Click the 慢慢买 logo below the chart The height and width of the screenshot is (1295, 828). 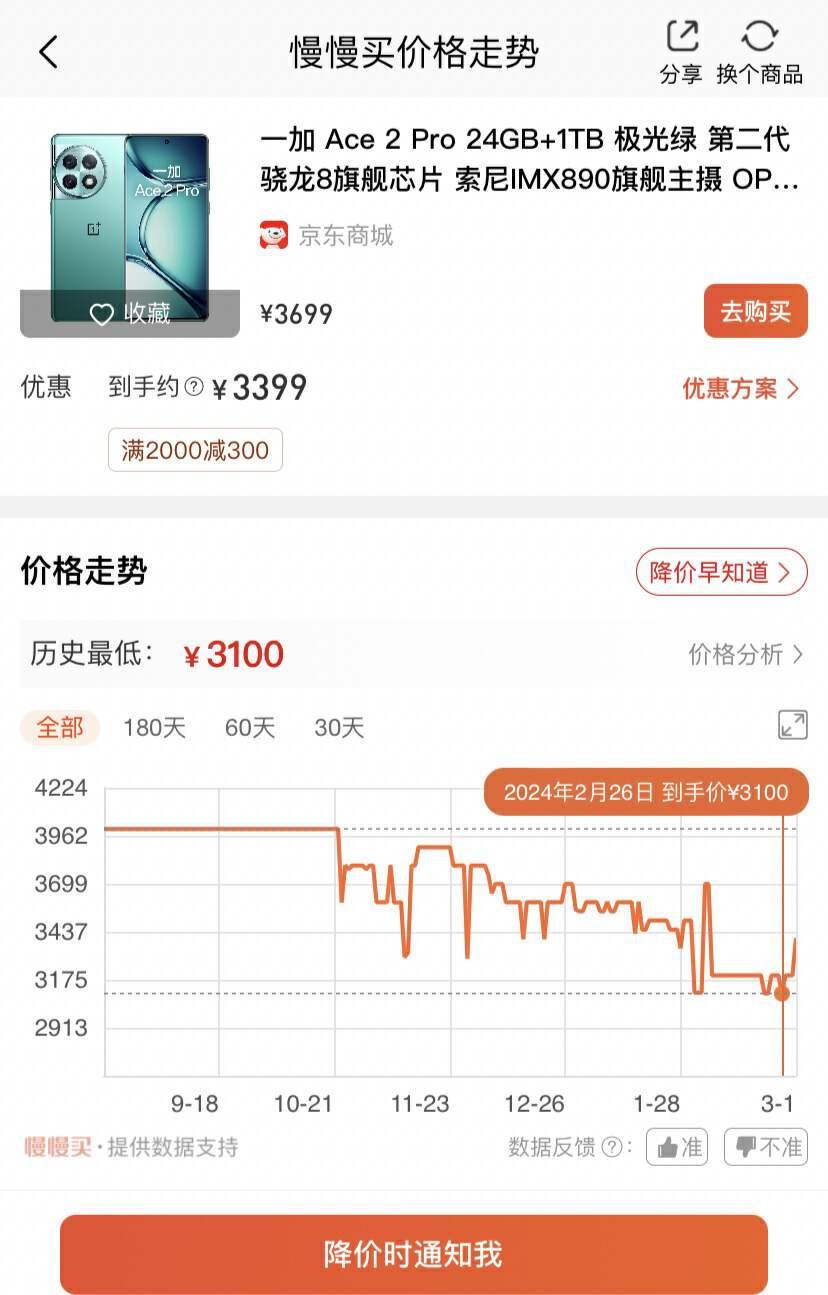click(x=58, y=1147)
